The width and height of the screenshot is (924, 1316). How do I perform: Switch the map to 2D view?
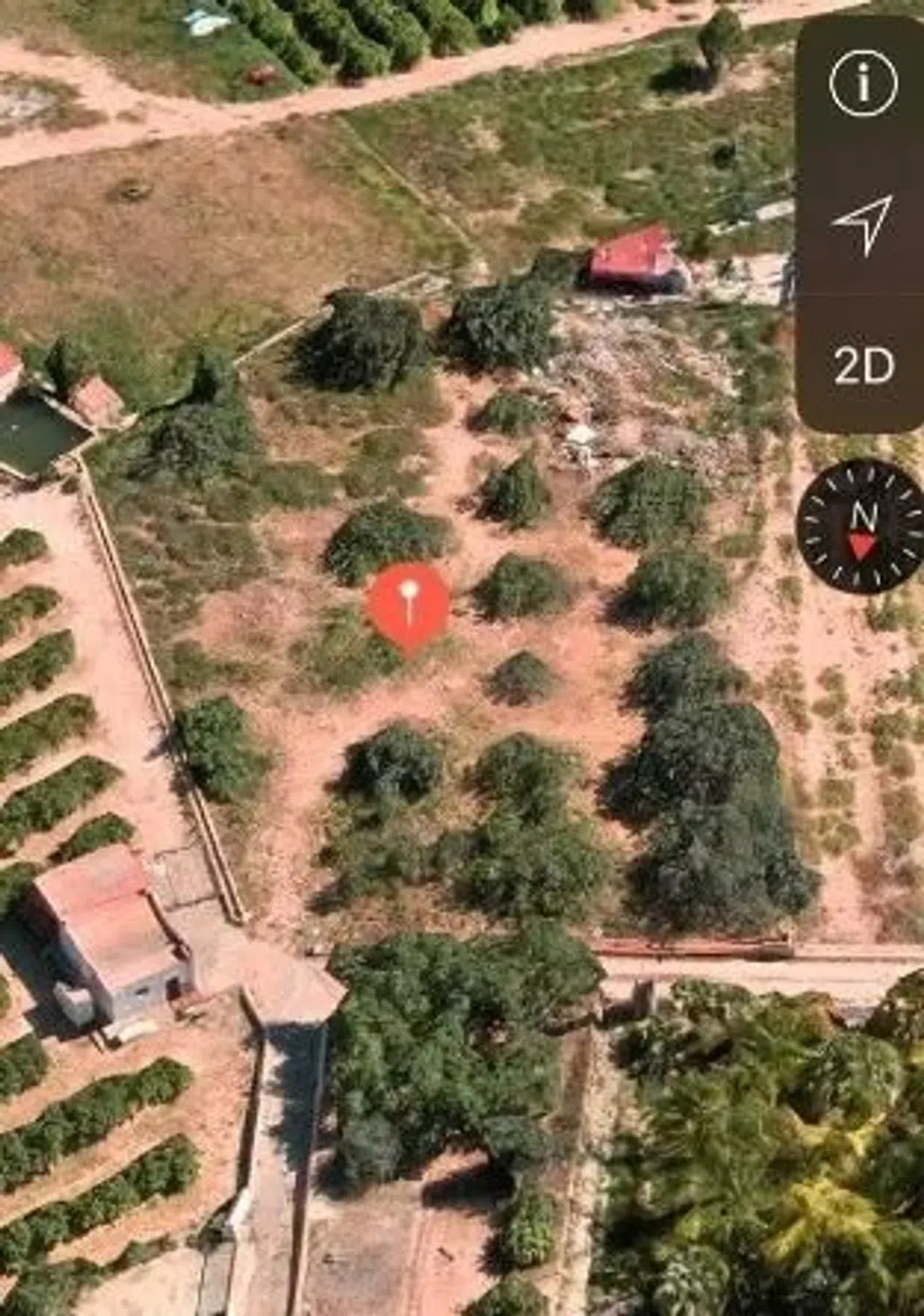click(863, 365)
